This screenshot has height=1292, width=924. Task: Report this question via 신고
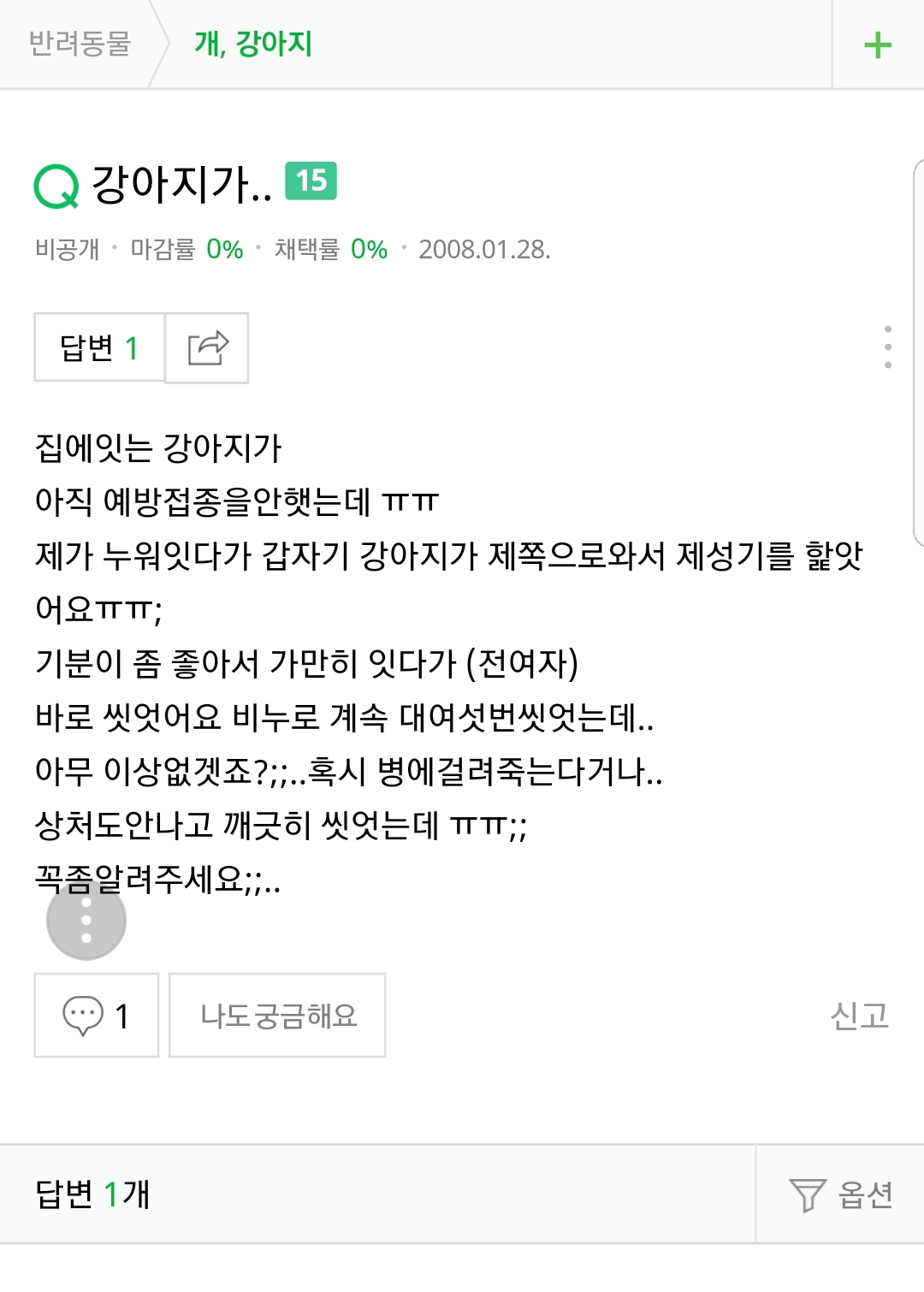[859, 1016]
